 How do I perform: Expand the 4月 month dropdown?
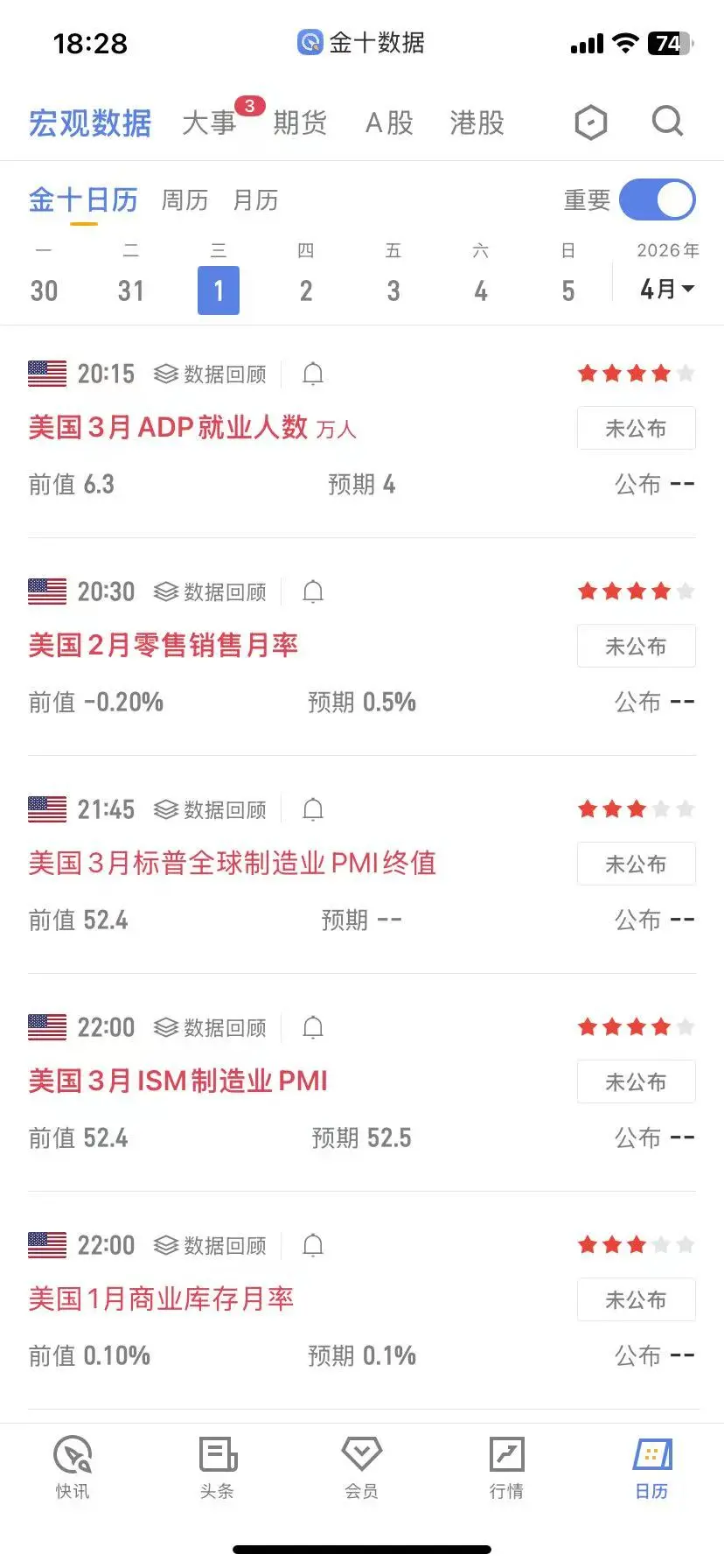(x=667, y=289)
